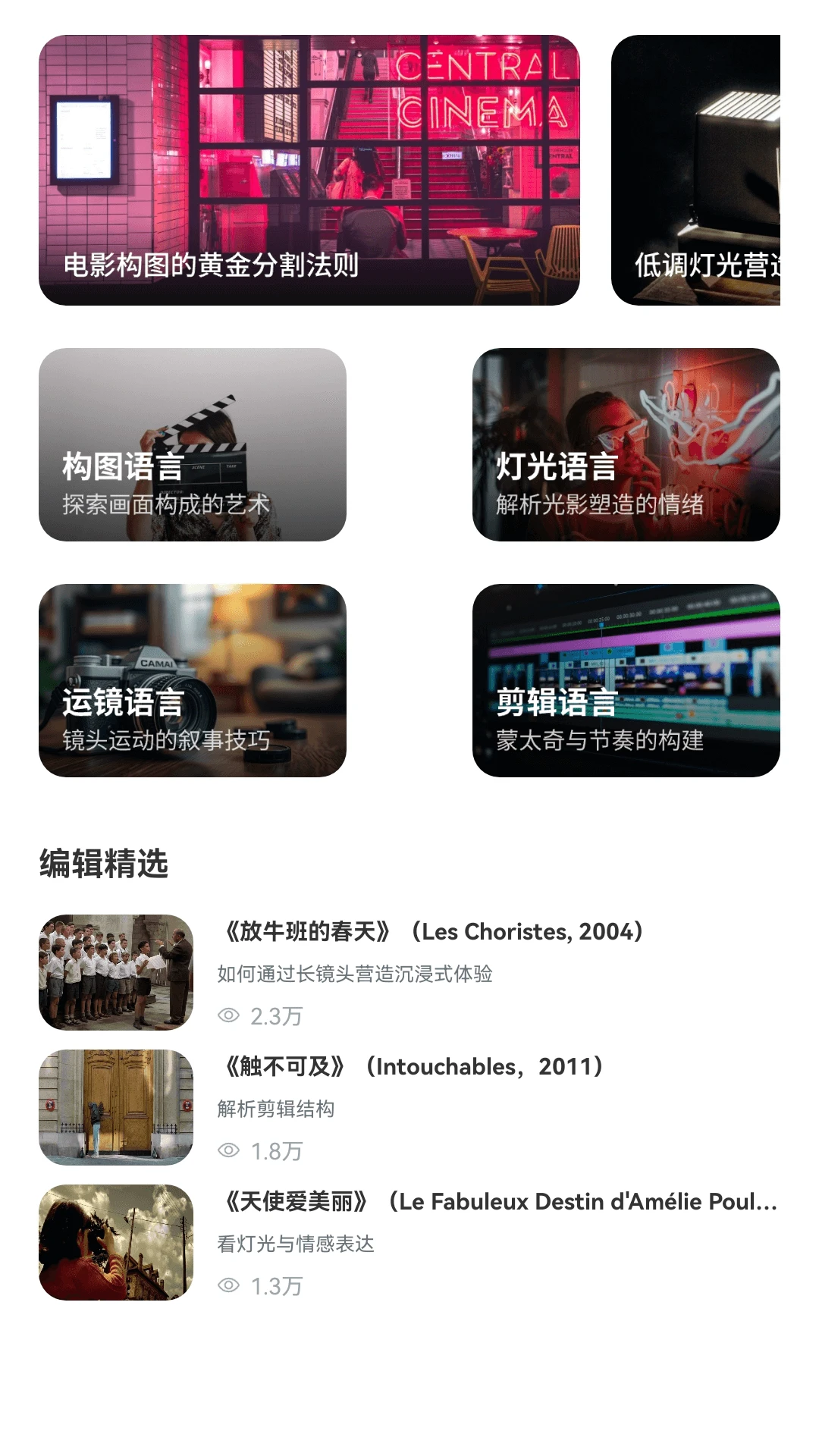Open the 低调灯光 banner card
Image resolution: width=819 pixels, height=1456 pixels.
pos(695,170)
